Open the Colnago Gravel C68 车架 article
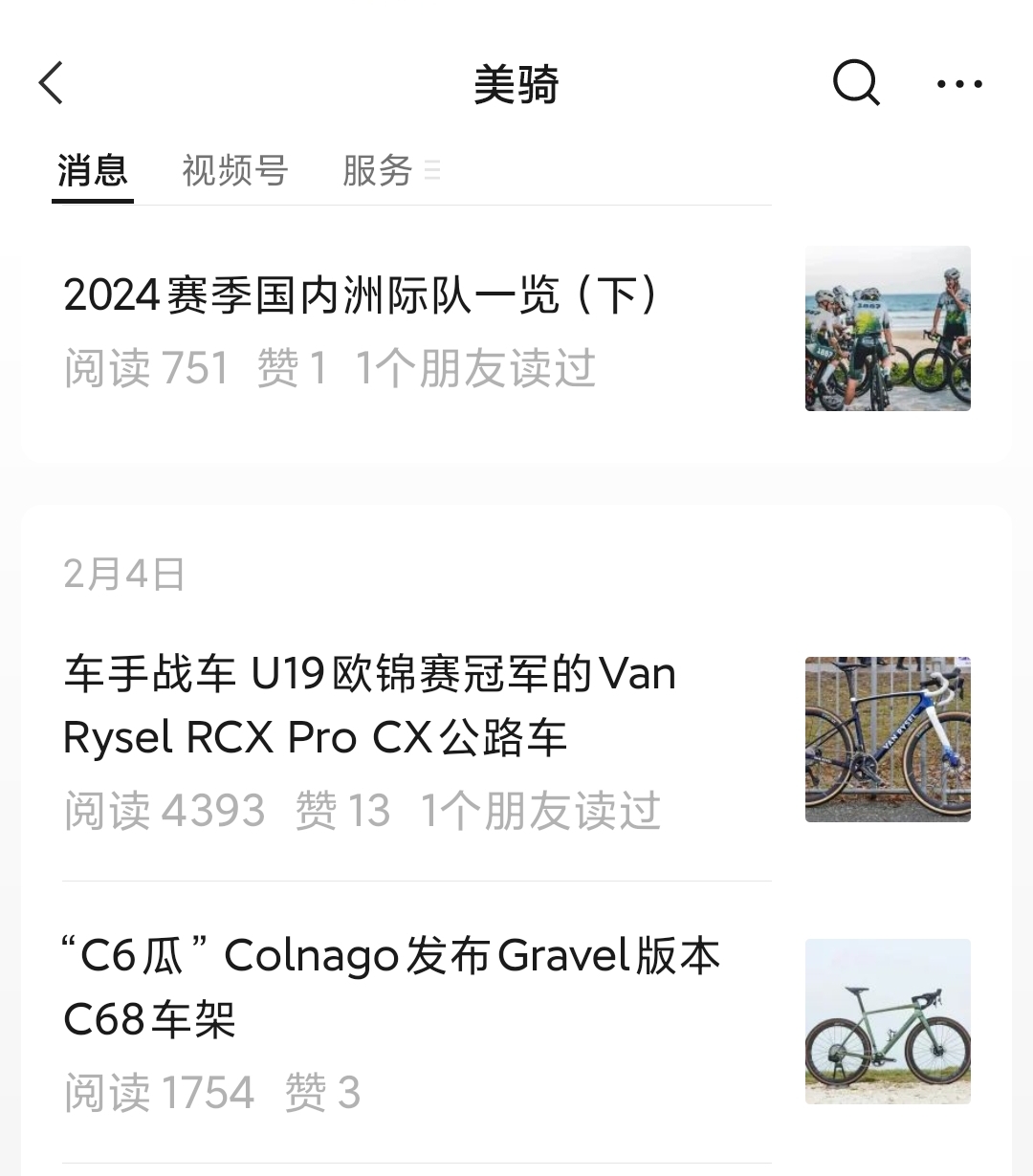 point(392,988)
